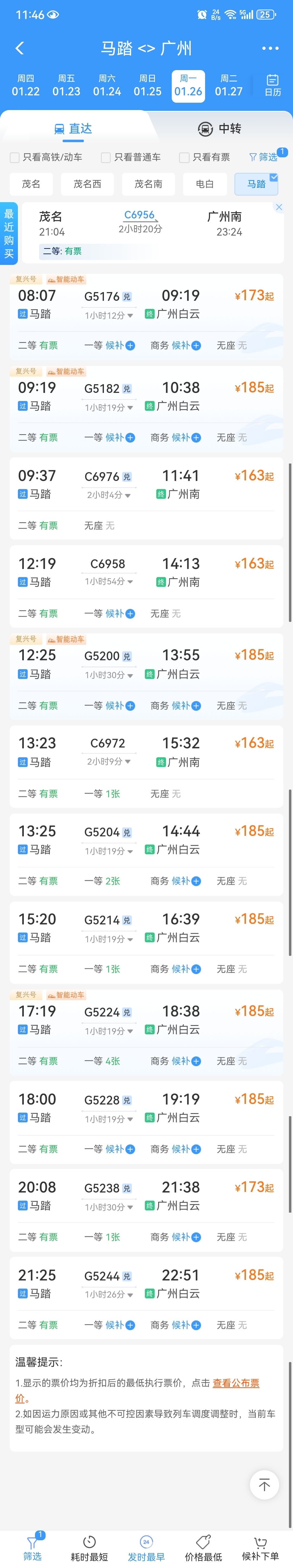This screenshot has height=1568, width=293.
Task: Check the 只看高铁/动车 box
Action: pyautogui.click(x=15, y=158)
